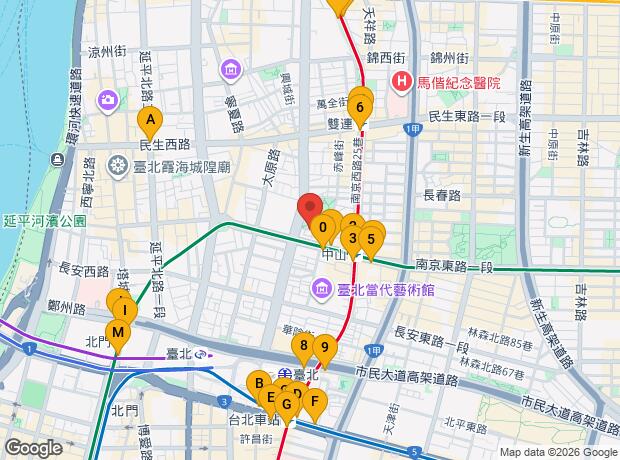Tap the orange marker numbered 0
This screenshot has width=620, height=460.
click(x=321, y=228)
